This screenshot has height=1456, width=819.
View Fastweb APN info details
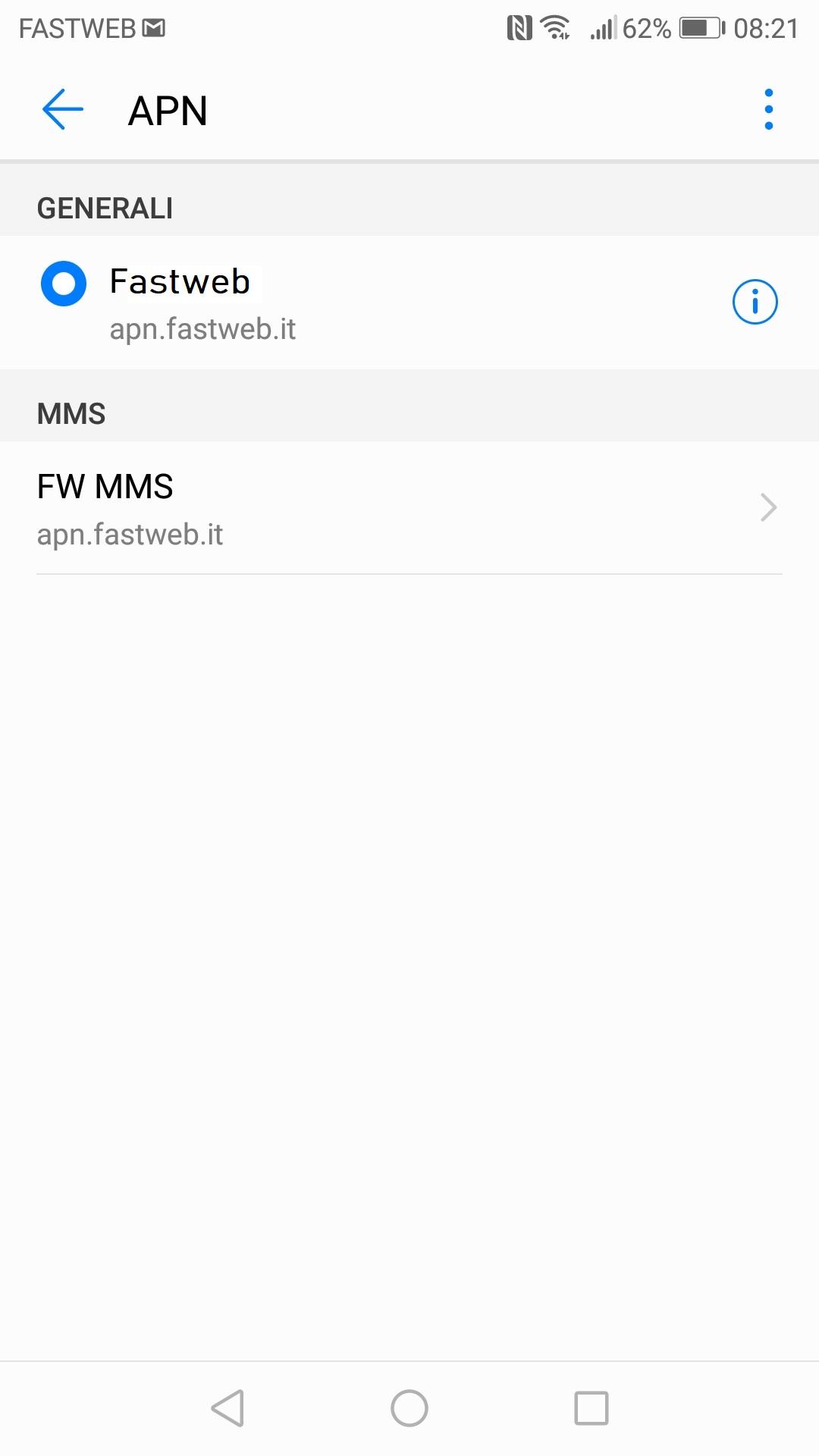(755, 302)
